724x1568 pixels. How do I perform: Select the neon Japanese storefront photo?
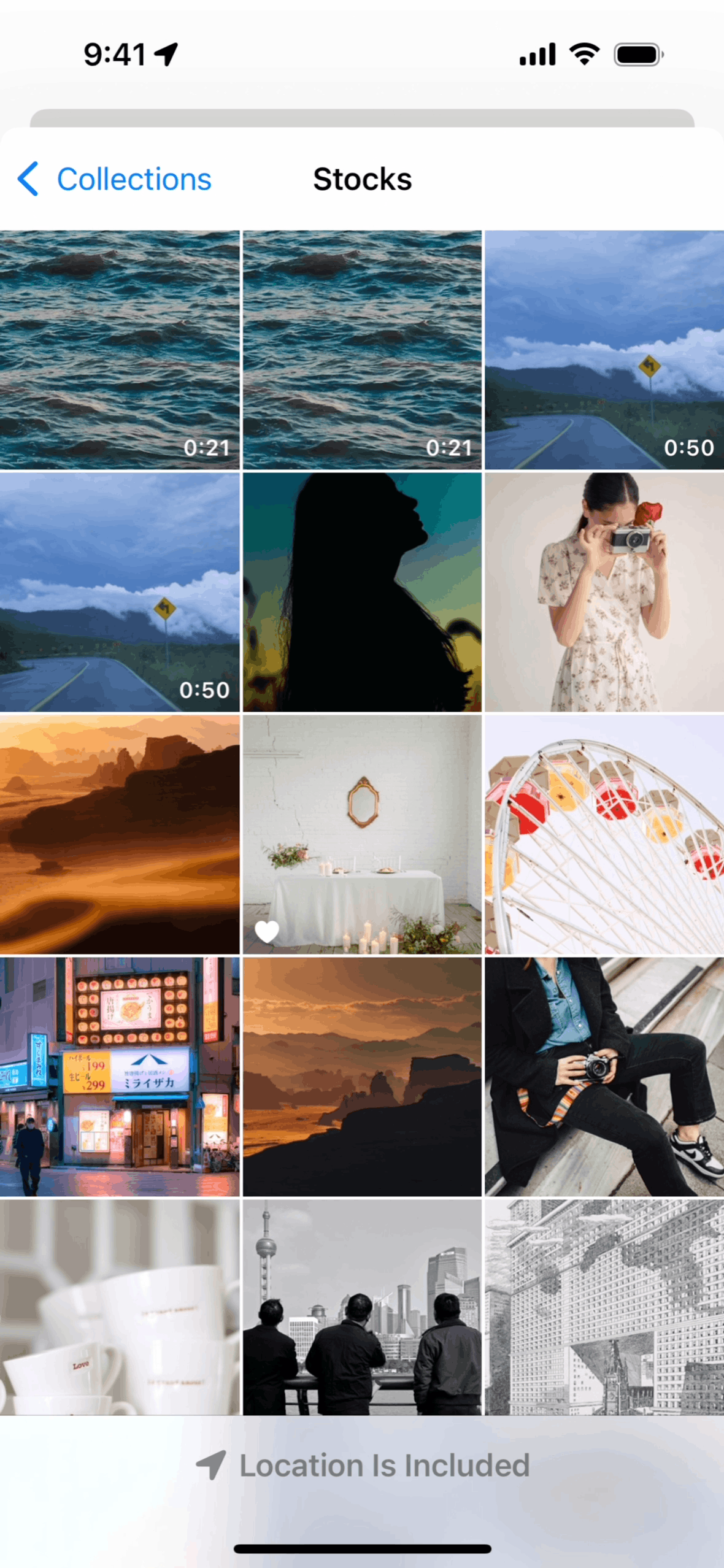tap(120, 1077)
